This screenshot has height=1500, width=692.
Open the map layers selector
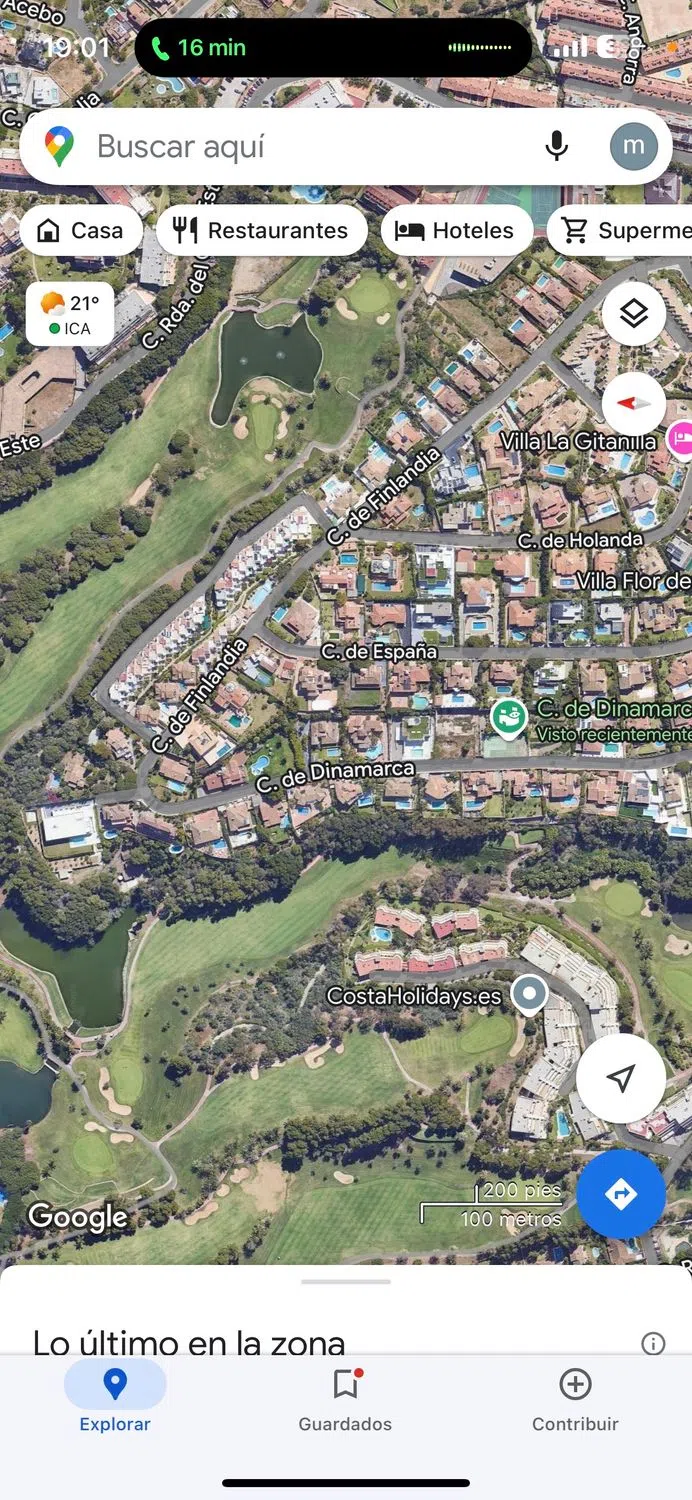pos(634,314)
